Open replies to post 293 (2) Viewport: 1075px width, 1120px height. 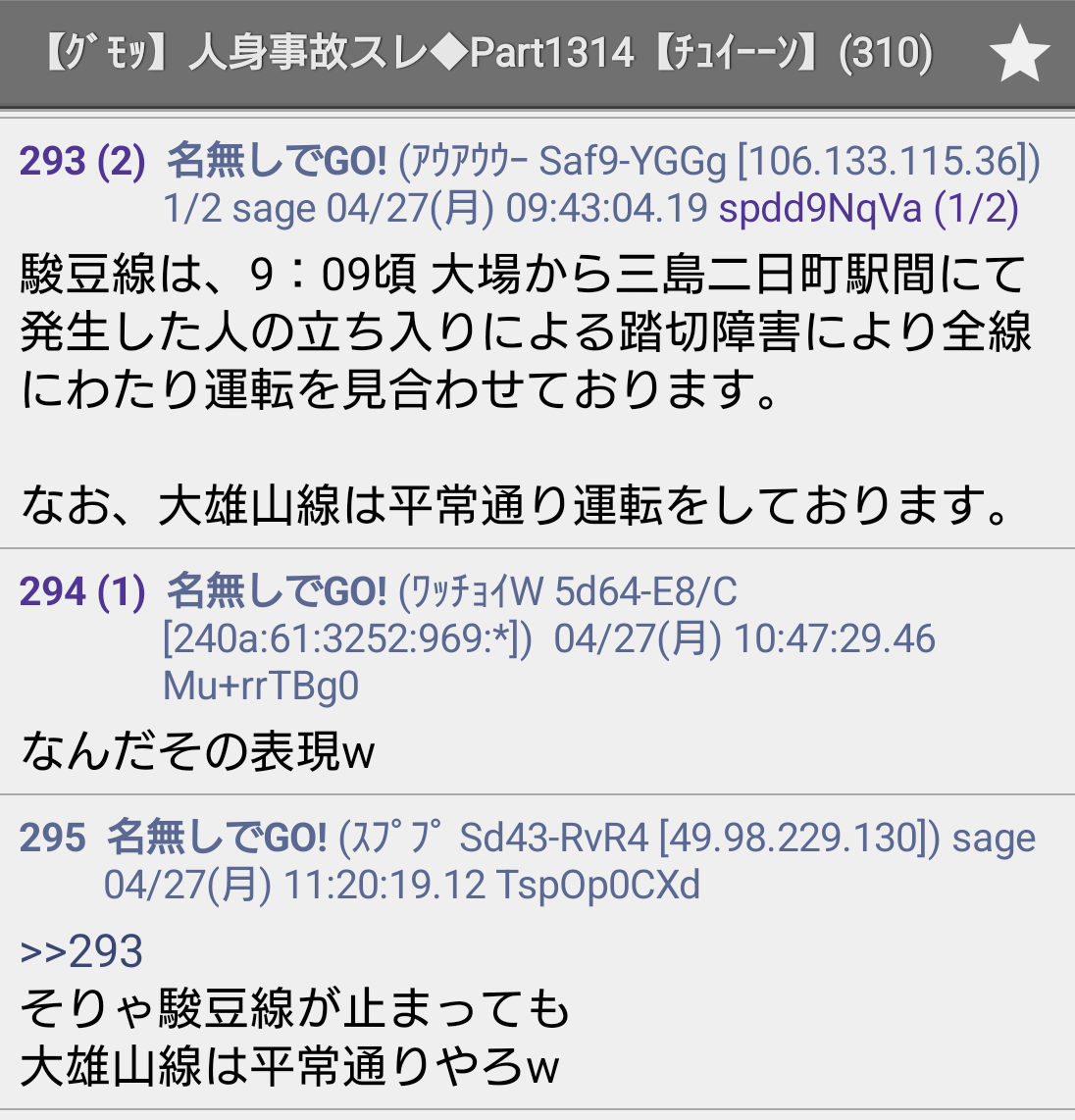tap(82, 161)
